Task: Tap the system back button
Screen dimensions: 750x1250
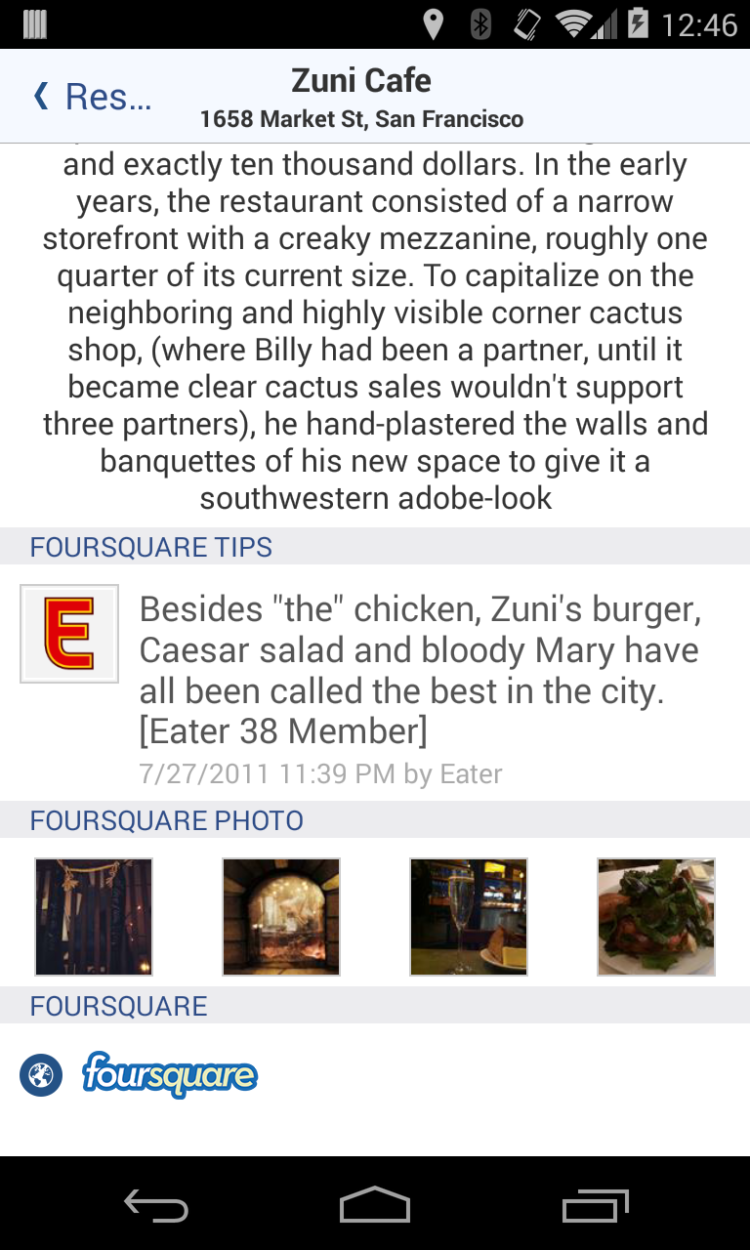Action: point(156,1205)
